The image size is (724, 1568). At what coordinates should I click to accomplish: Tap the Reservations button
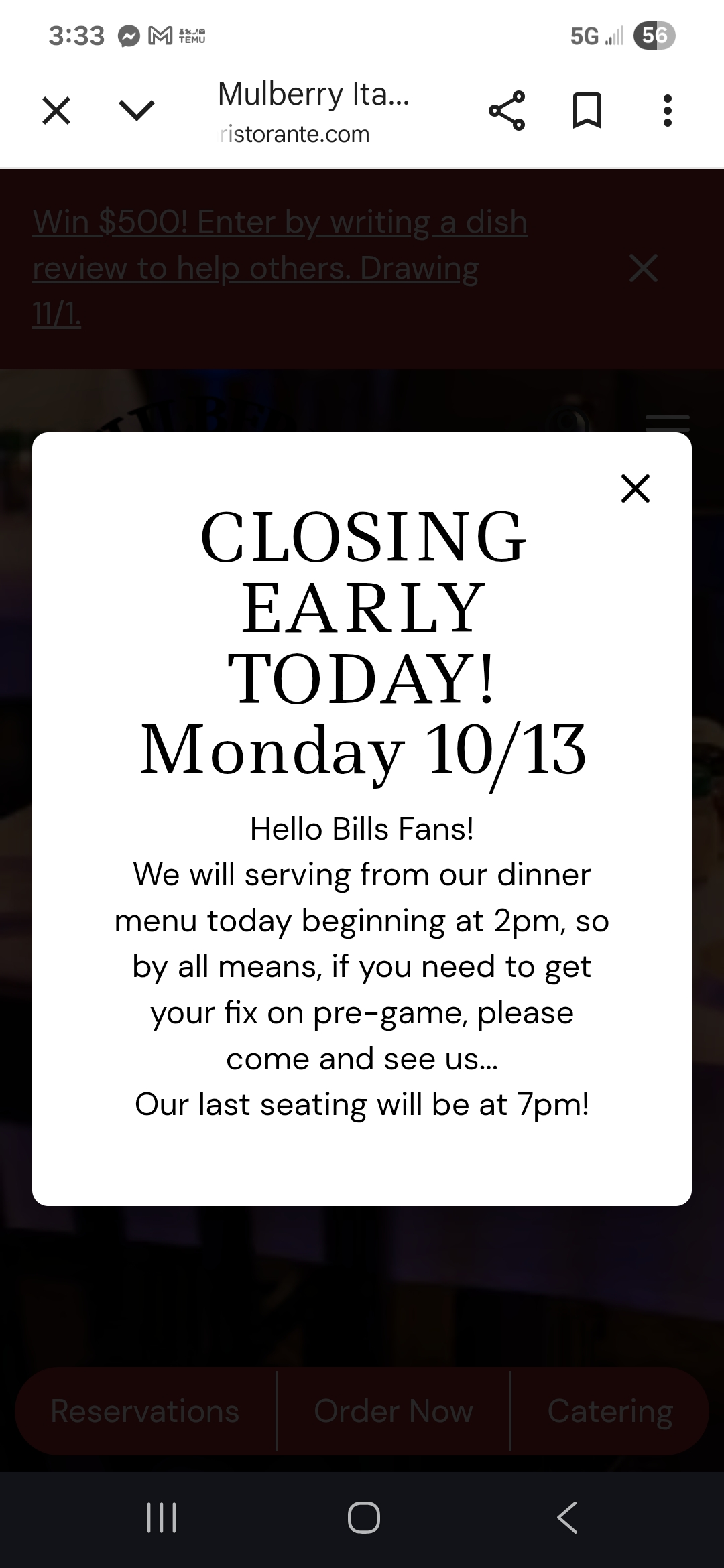tap(145, 1411)
